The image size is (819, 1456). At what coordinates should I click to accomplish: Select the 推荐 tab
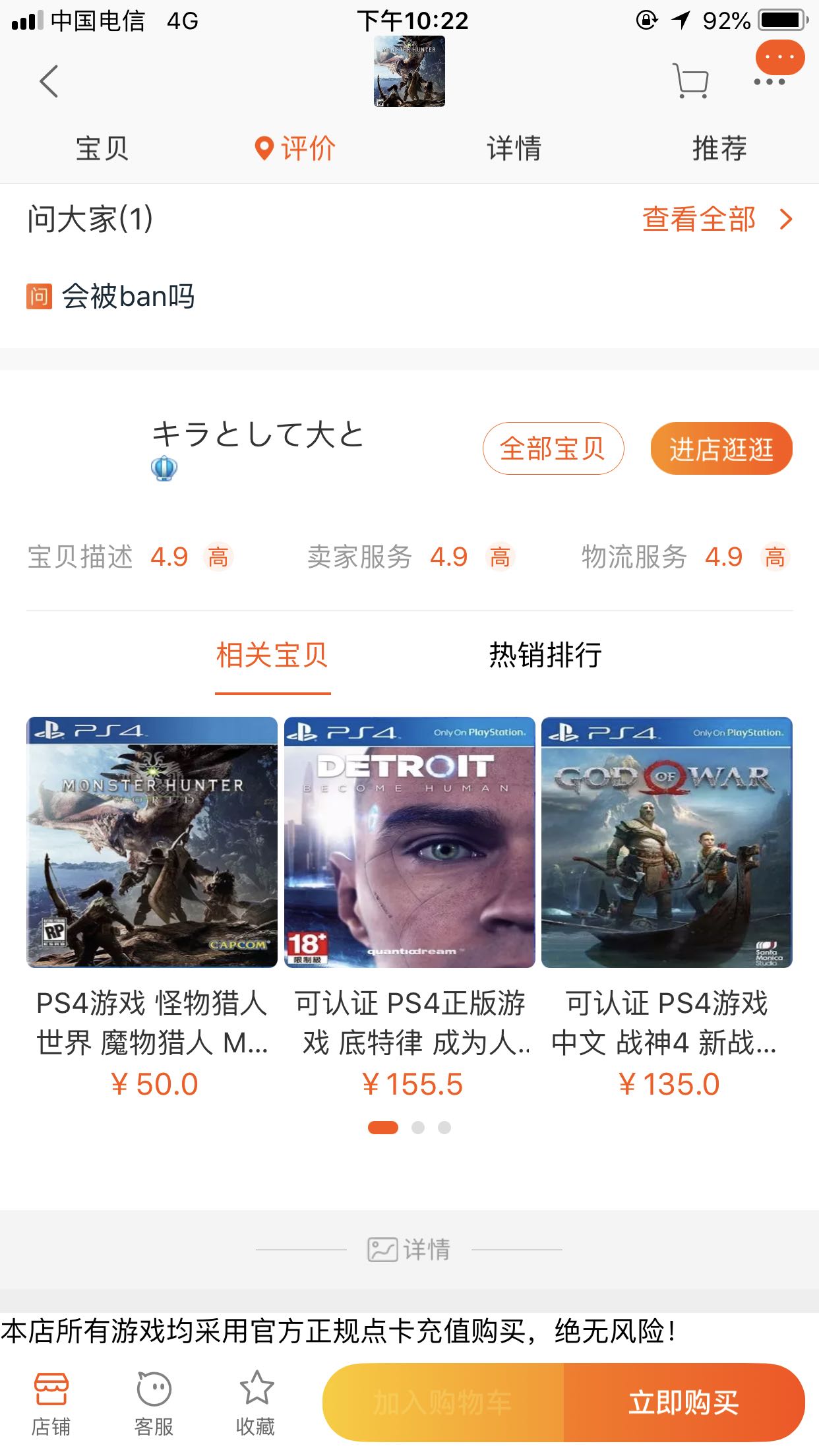click(719, 148)
